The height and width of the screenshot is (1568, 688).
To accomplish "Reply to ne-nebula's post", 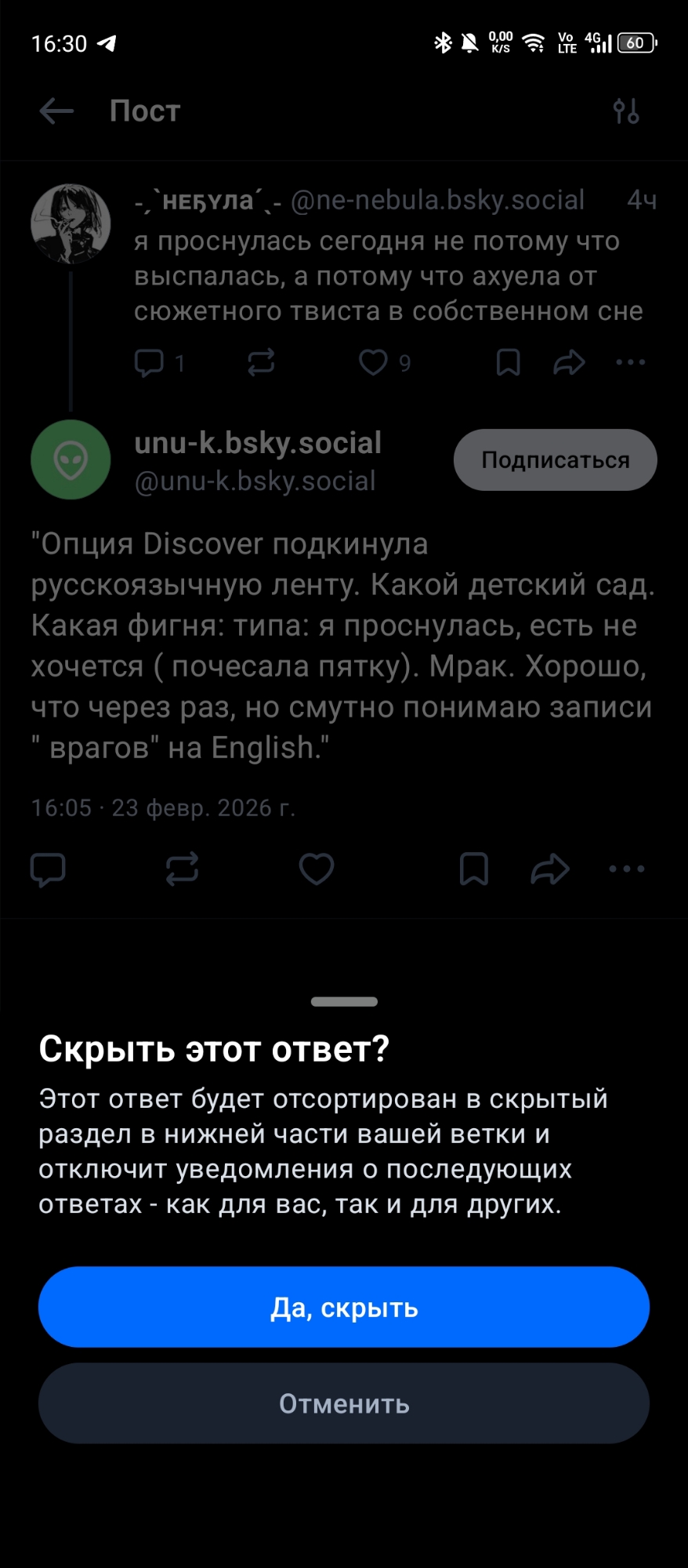I will coord(149,362).
